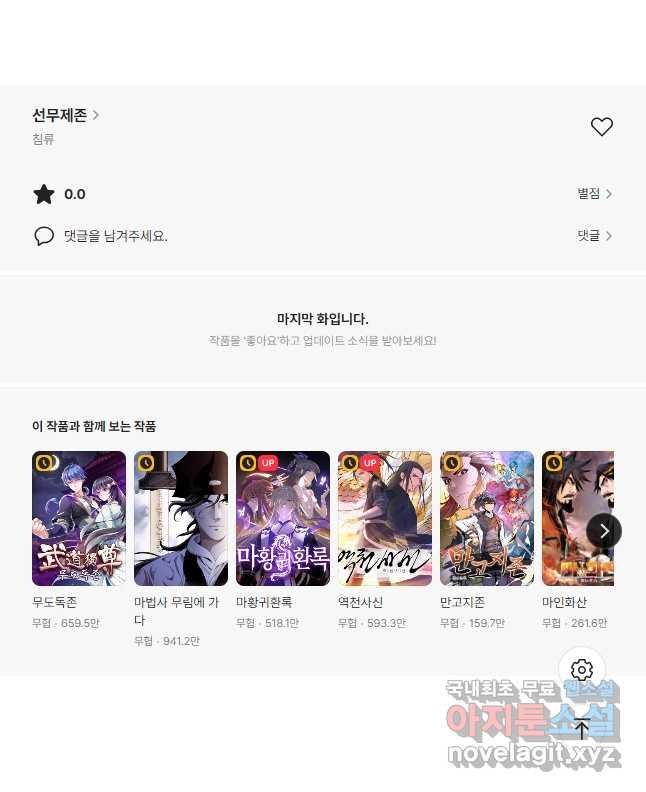Viewport: 646px width, 792px height.
Task: Jump back to top with up arrow
Action: [x=582, y=729]
